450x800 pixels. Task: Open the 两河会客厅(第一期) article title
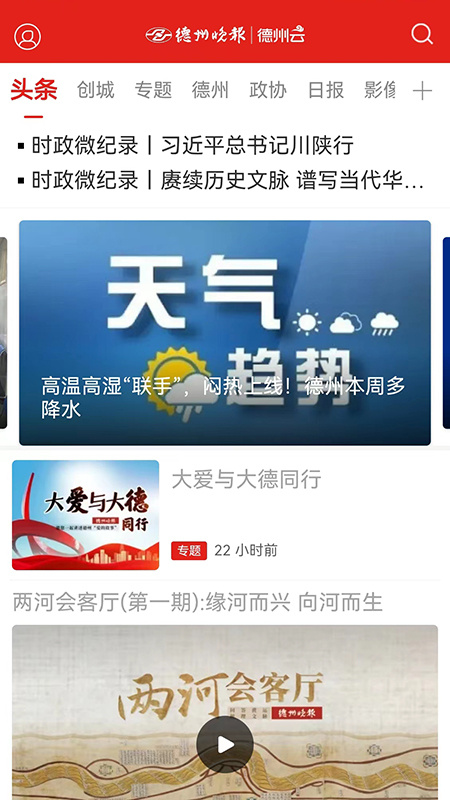click(x=197, y=603)
